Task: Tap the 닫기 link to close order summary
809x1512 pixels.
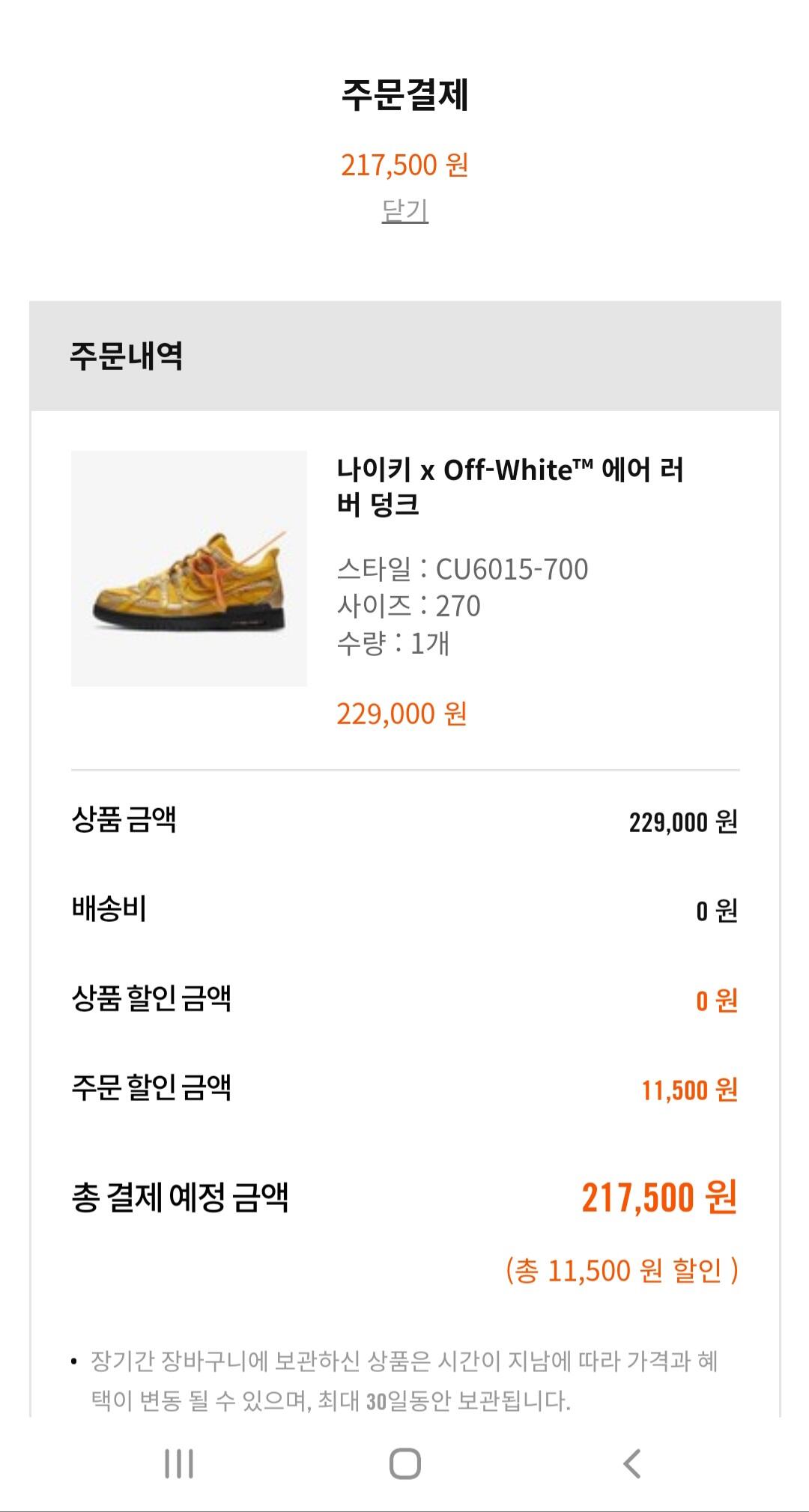Action: 404,210
